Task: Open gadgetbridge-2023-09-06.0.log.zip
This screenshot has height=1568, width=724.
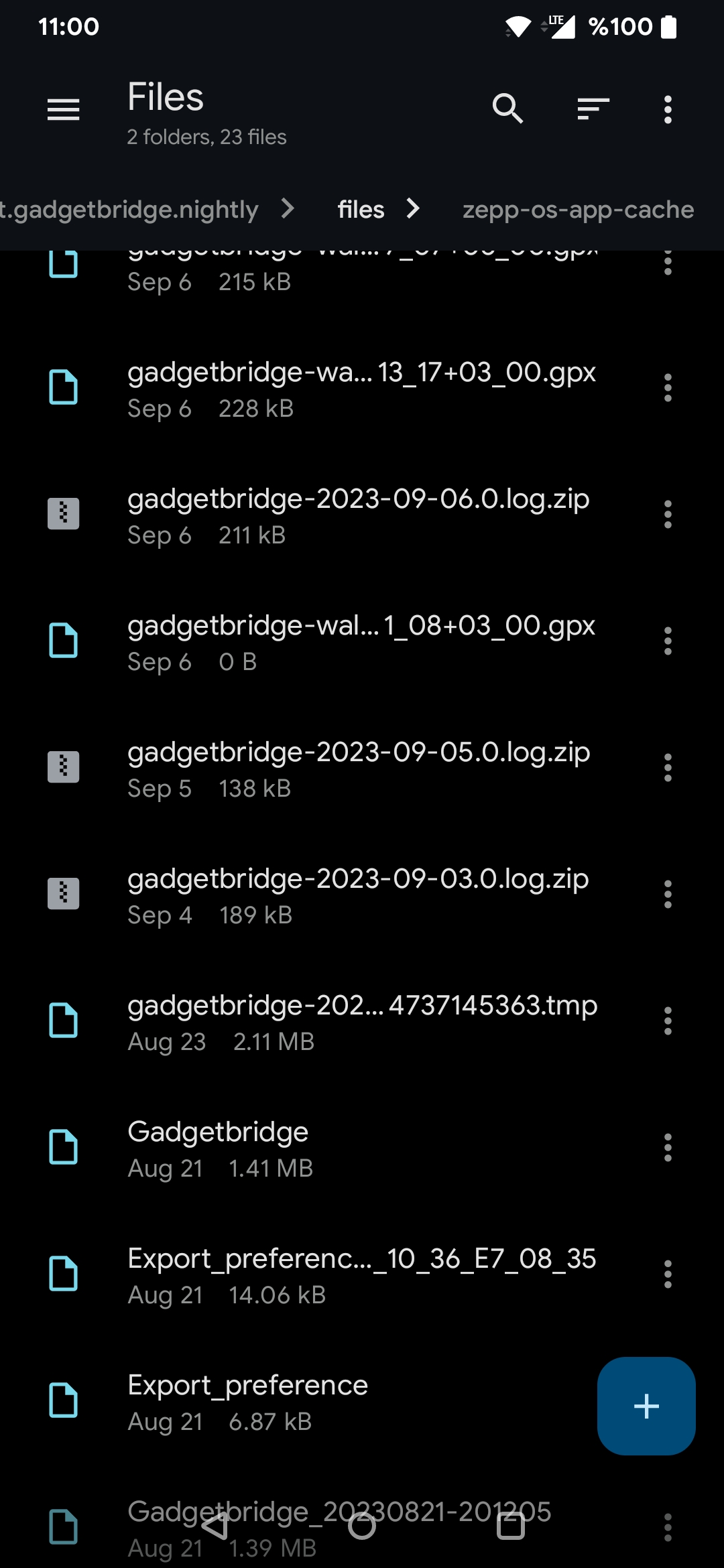Action: click(362, 515)
